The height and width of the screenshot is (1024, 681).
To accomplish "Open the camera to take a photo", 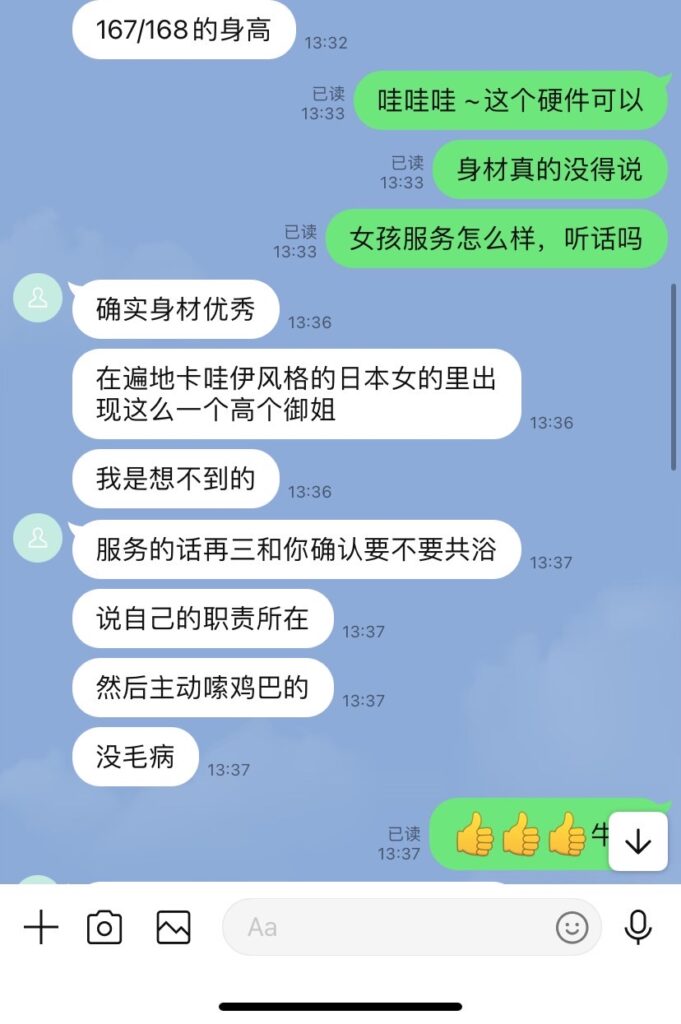I will coord(104,928).
